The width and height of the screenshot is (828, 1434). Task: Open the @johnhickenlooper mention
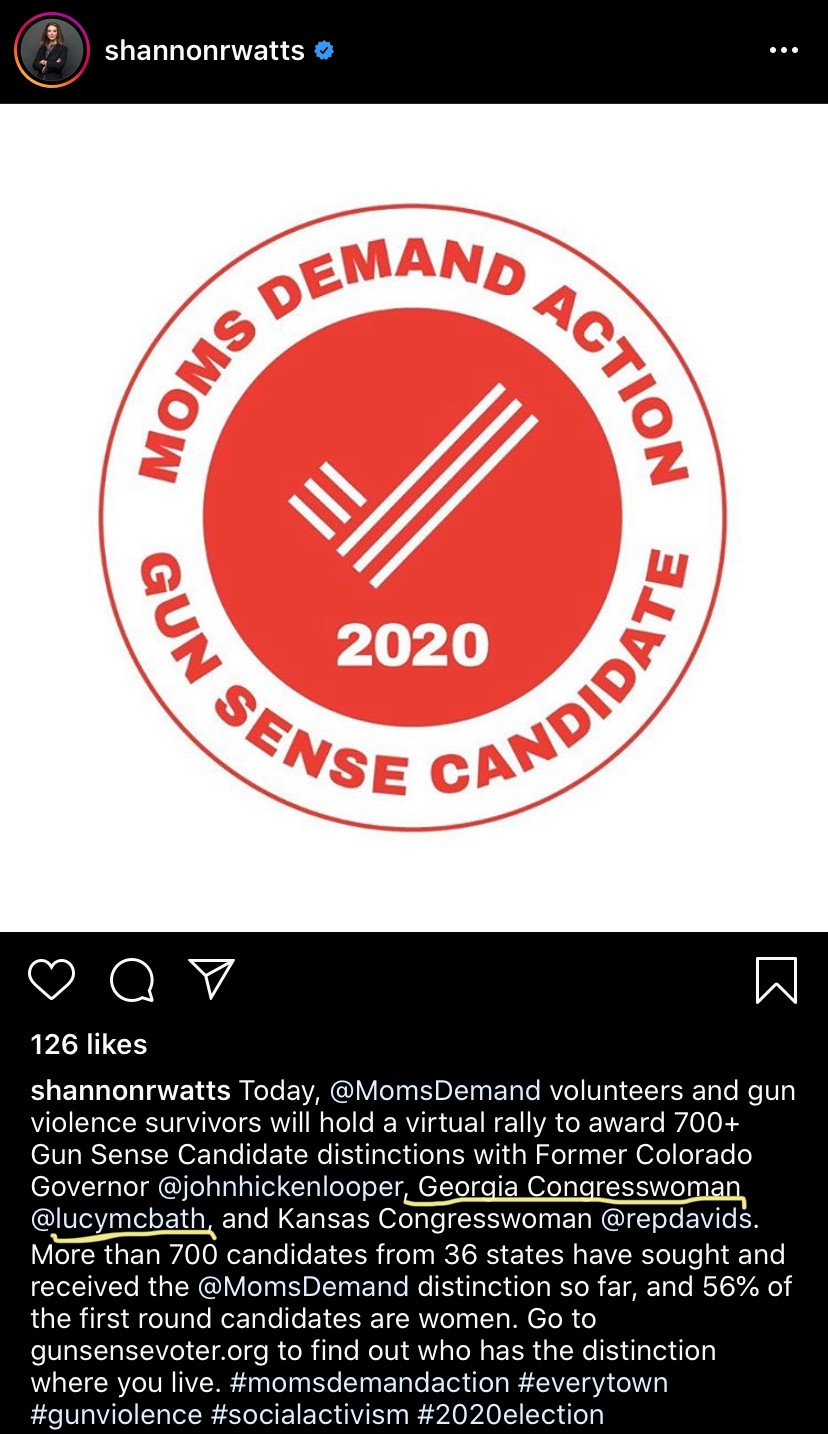pos(280,1187)
